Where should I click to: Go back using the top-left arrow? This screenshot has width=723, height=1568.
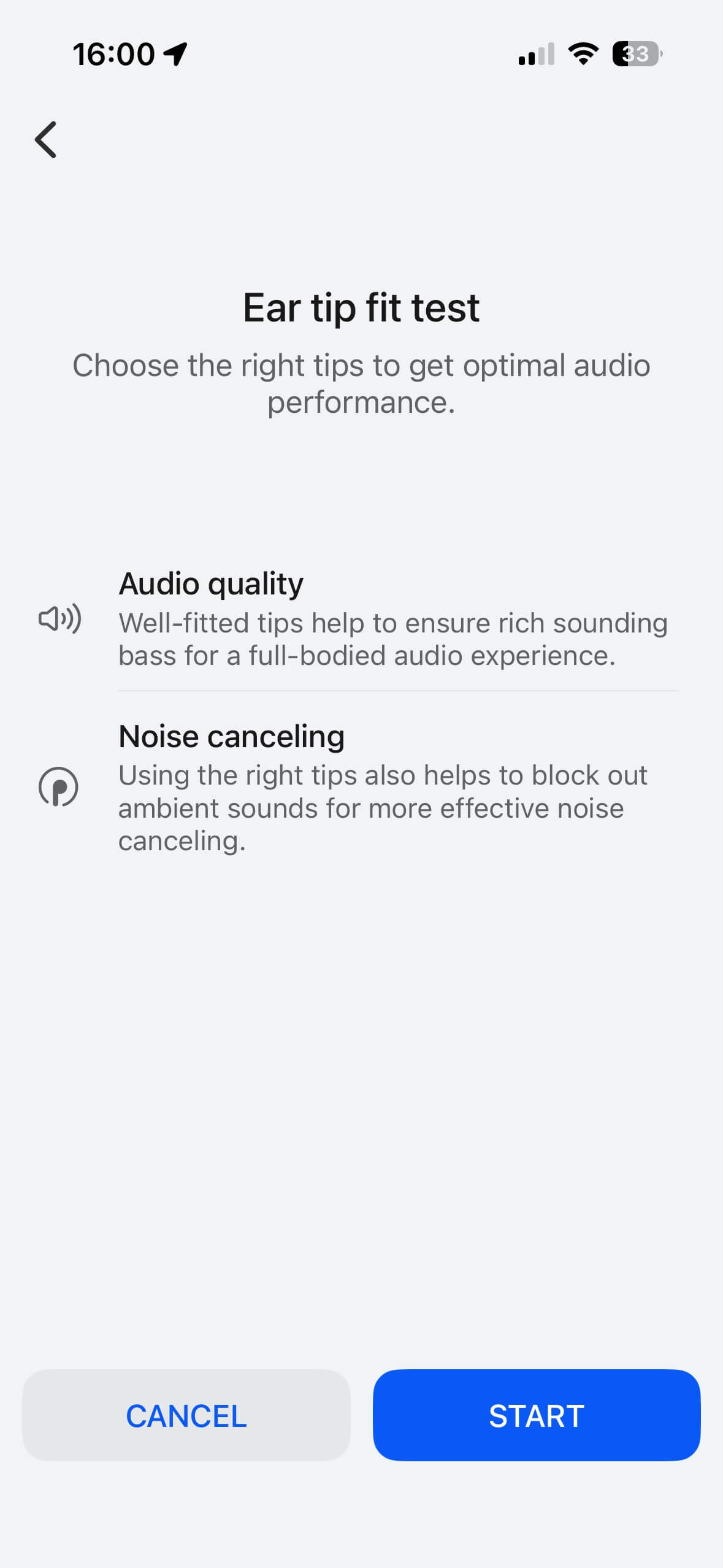pos(46,139)
